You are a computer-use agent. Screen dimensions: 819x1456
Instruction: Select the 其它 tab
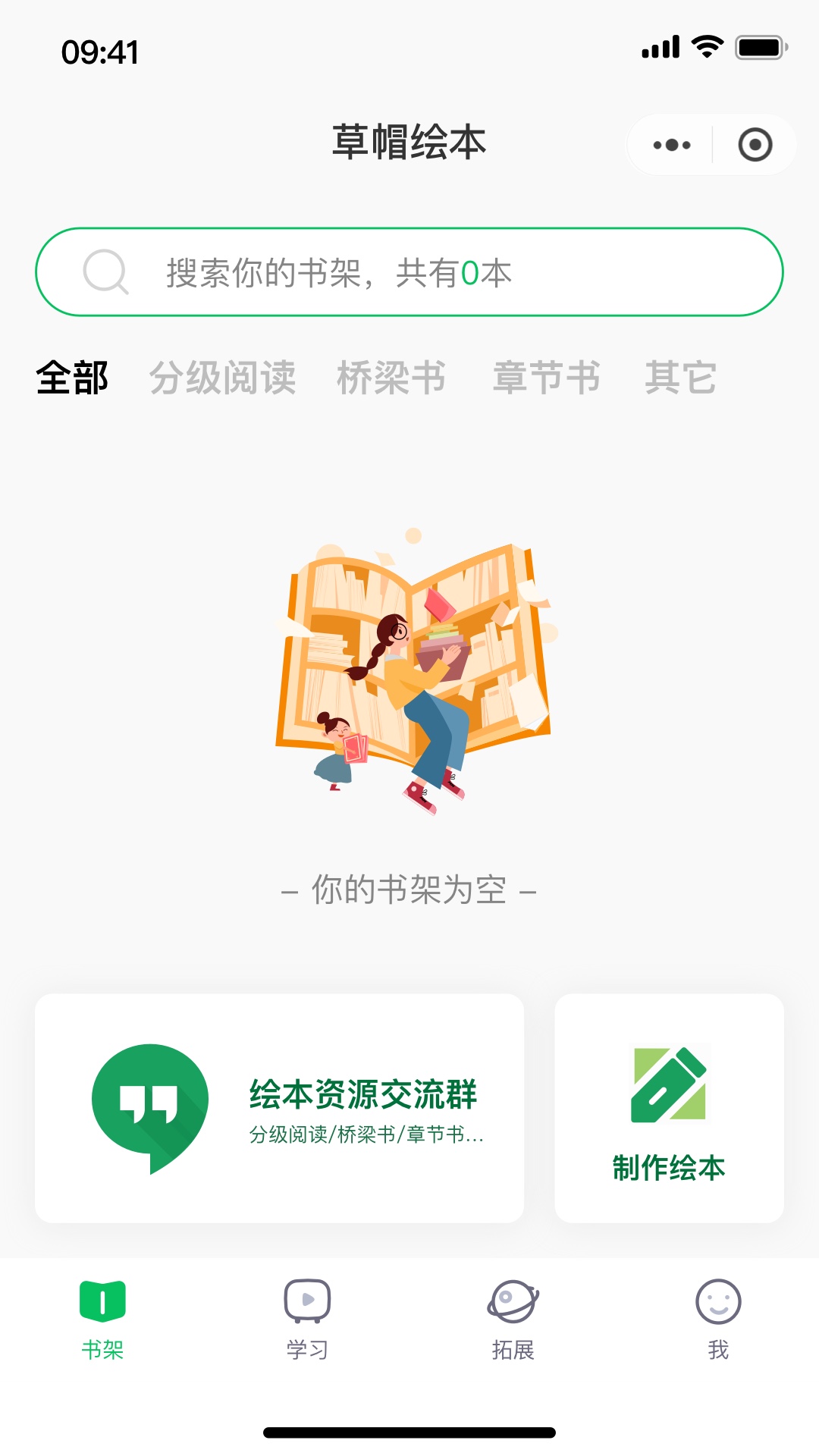(680, 378)
